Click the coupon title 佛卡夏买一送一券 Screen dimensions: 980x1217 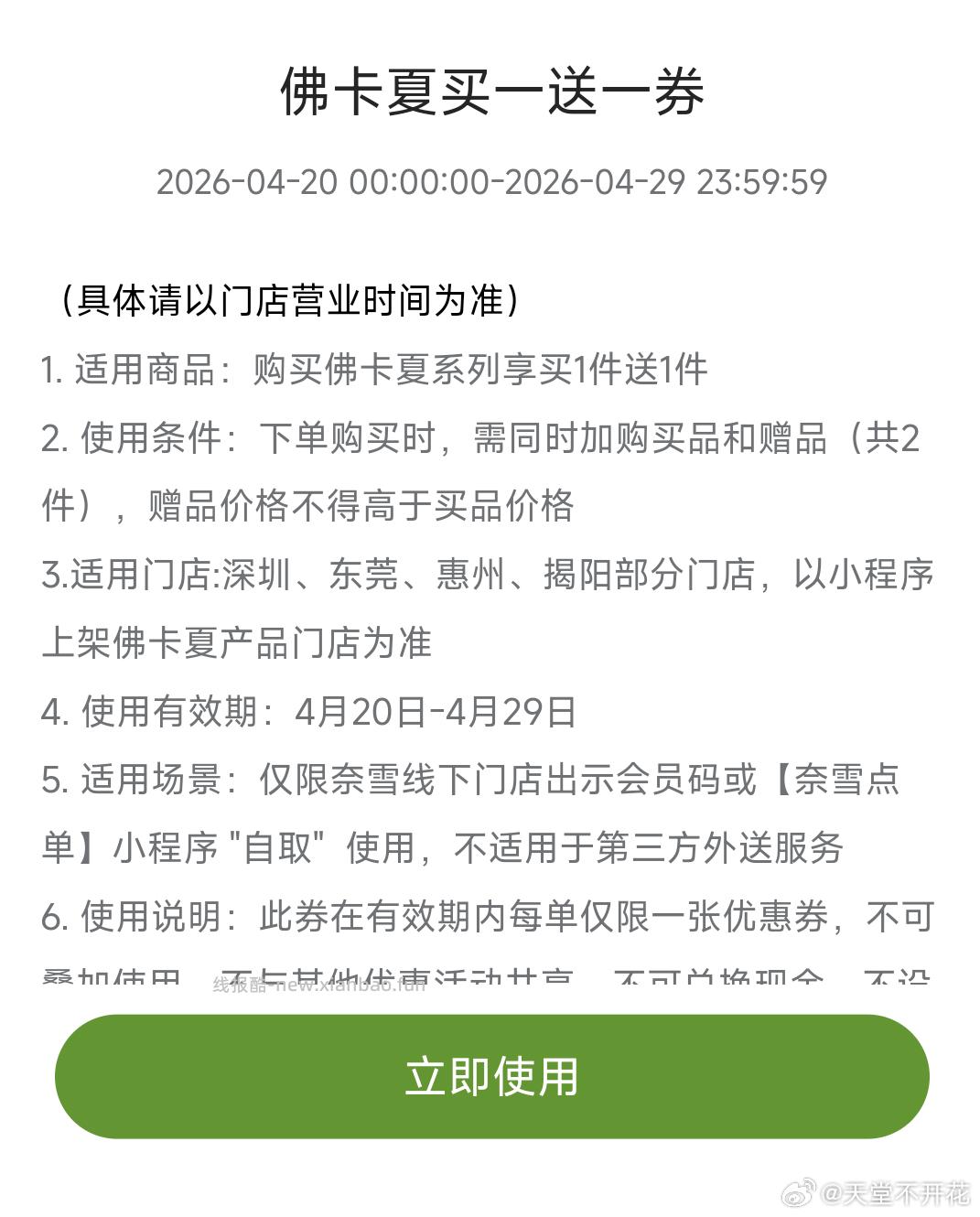pyautogui.click(x=490, y=92)
